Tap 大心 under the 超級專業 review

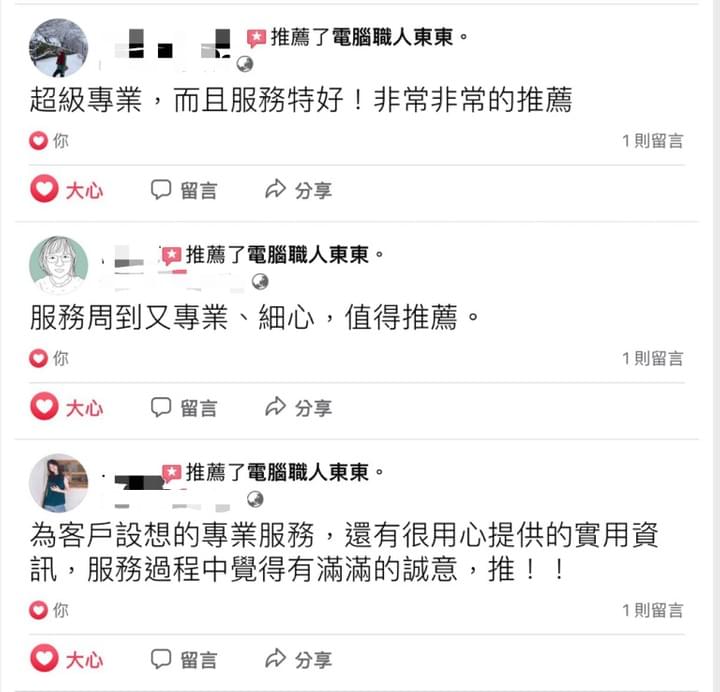(x=67, y=190)
